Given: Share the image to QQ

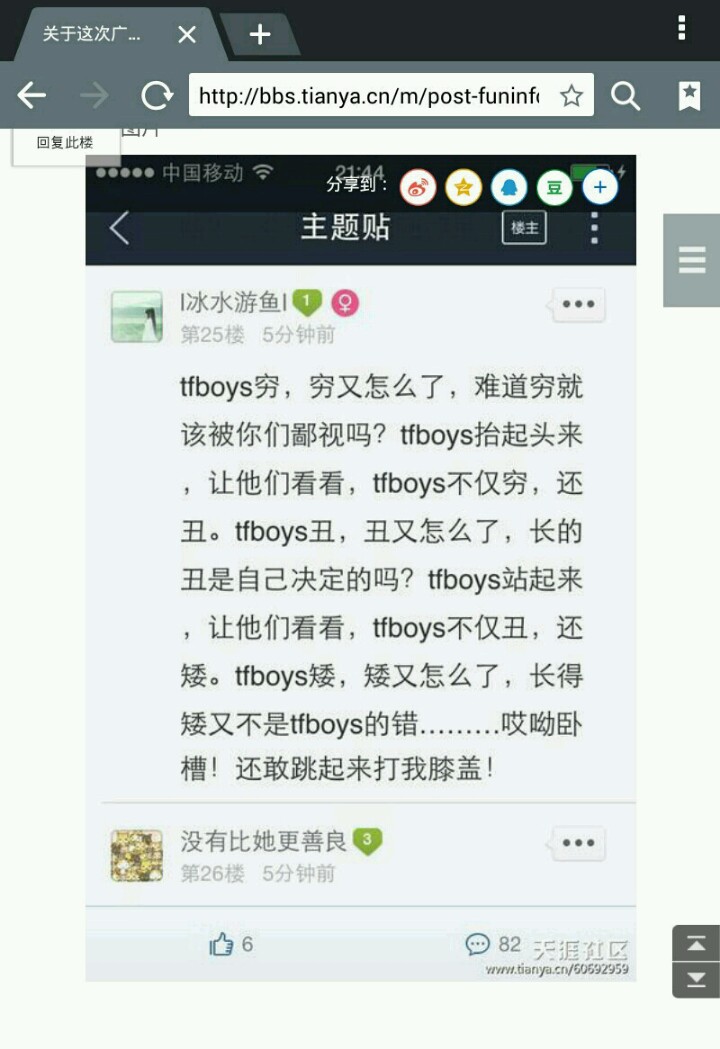Looking at the screenshot, I should tap(508, 187).
